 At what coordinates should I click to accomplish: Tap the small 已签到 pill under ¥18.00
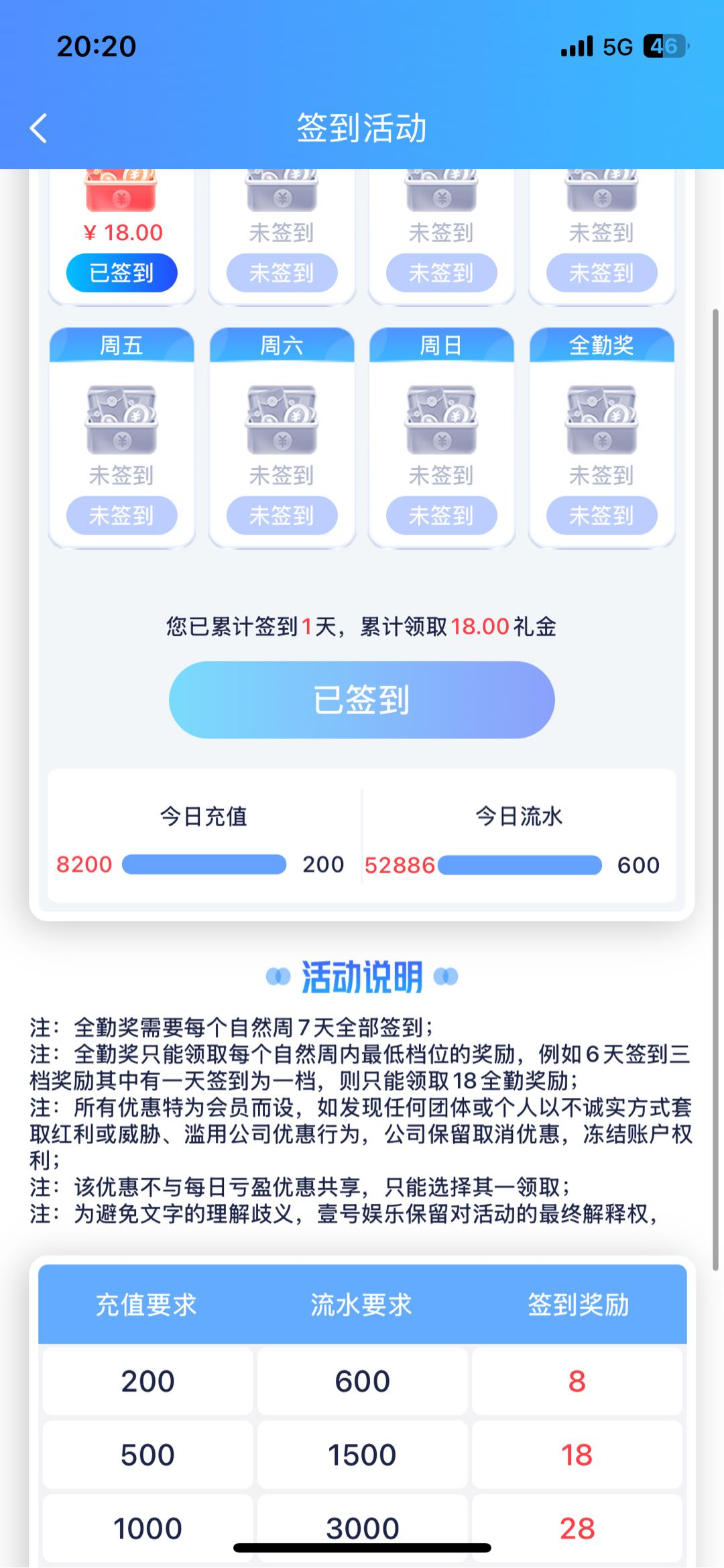tap(121, 273)
